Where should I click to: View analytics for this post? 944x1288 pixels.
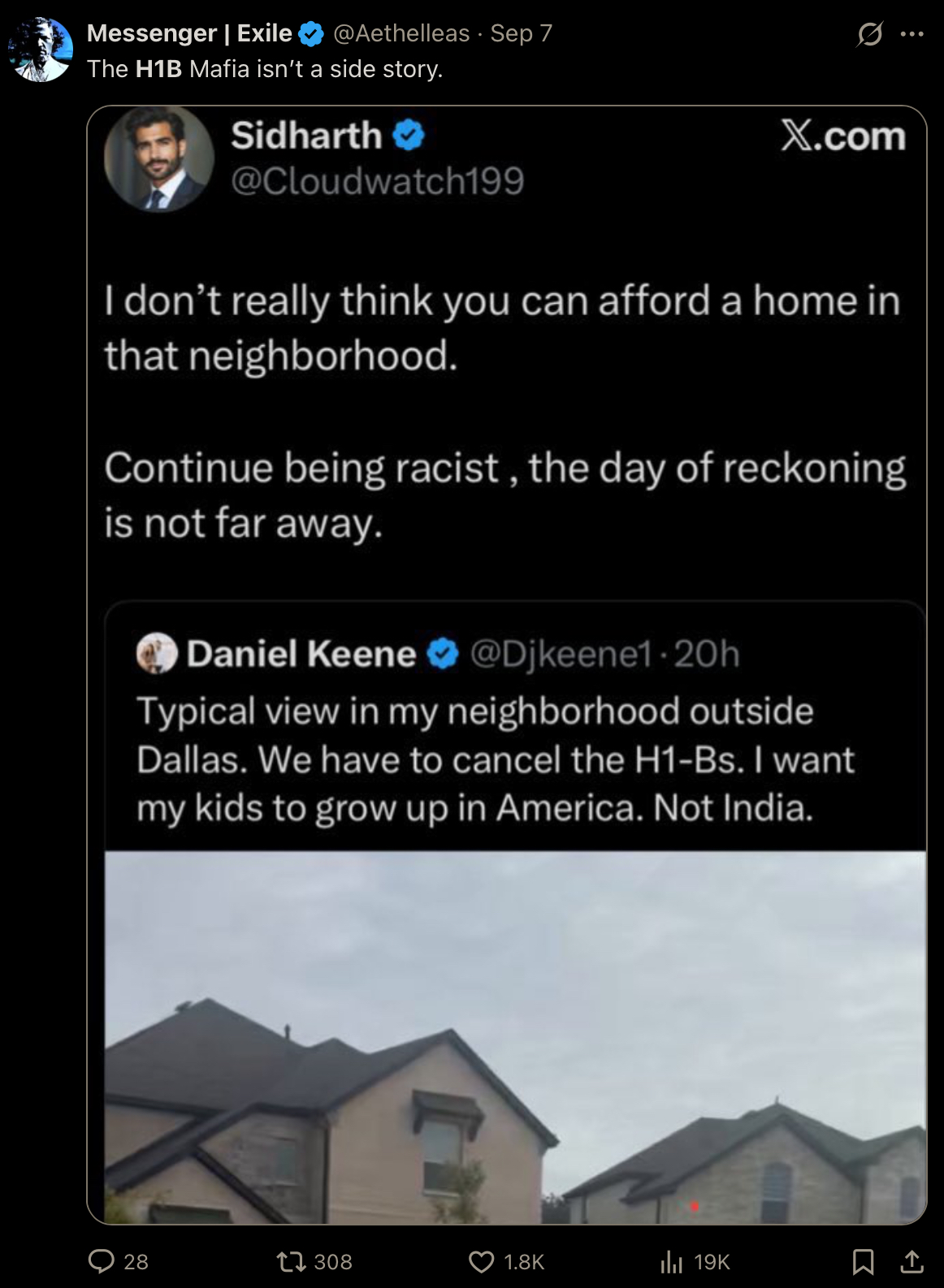point(672,1261)
